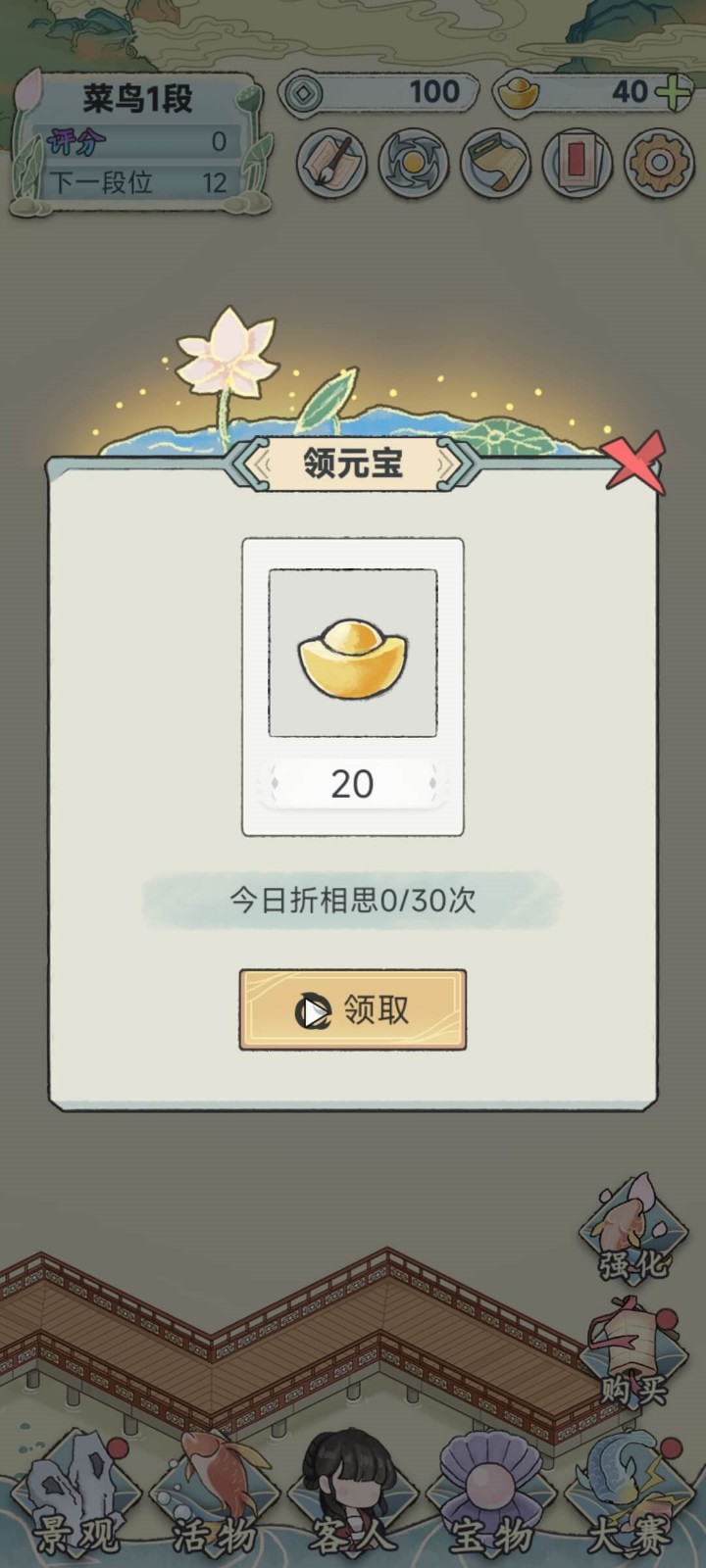
Task: Click the right chevron beside the 20 count
Action: [x=432, y=783]
